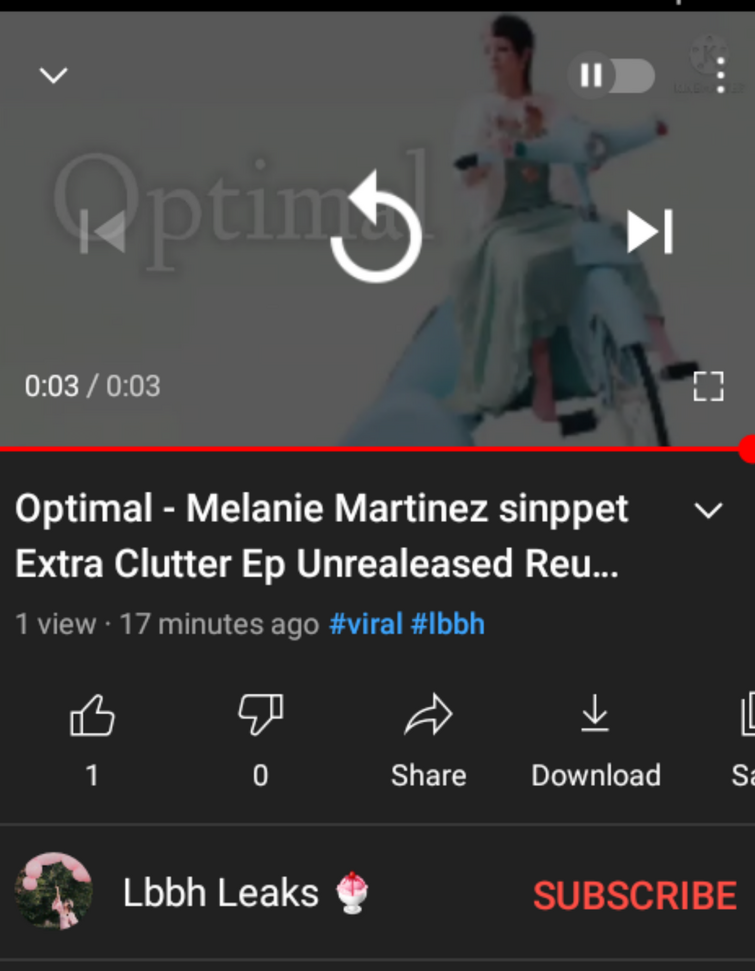The width and height of the screenshot is (755, 971).
Task: Dislike this video
Action: click(x=260, y=716)
